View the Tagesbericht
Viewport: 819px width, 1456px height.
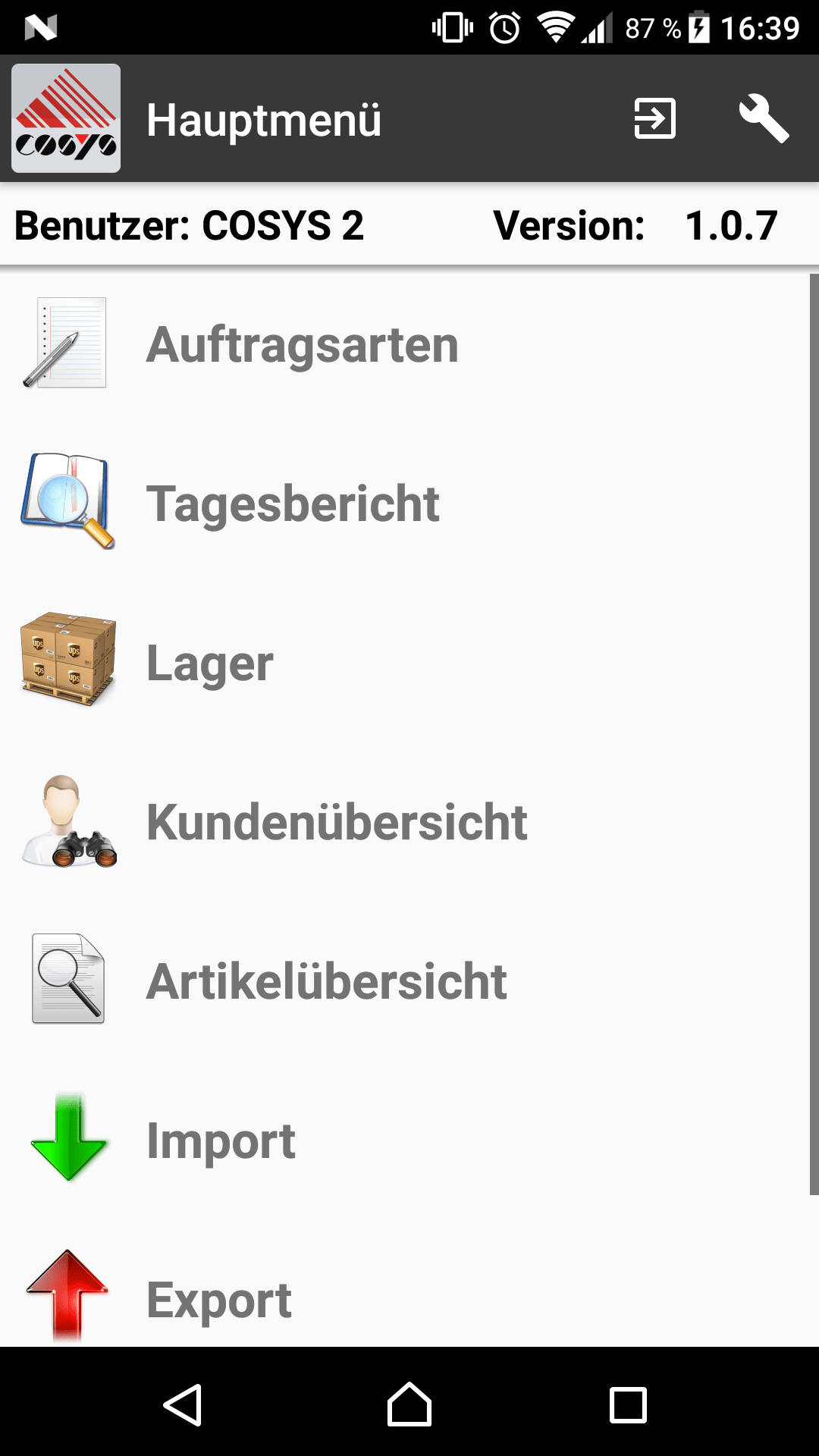coord(293,504)
